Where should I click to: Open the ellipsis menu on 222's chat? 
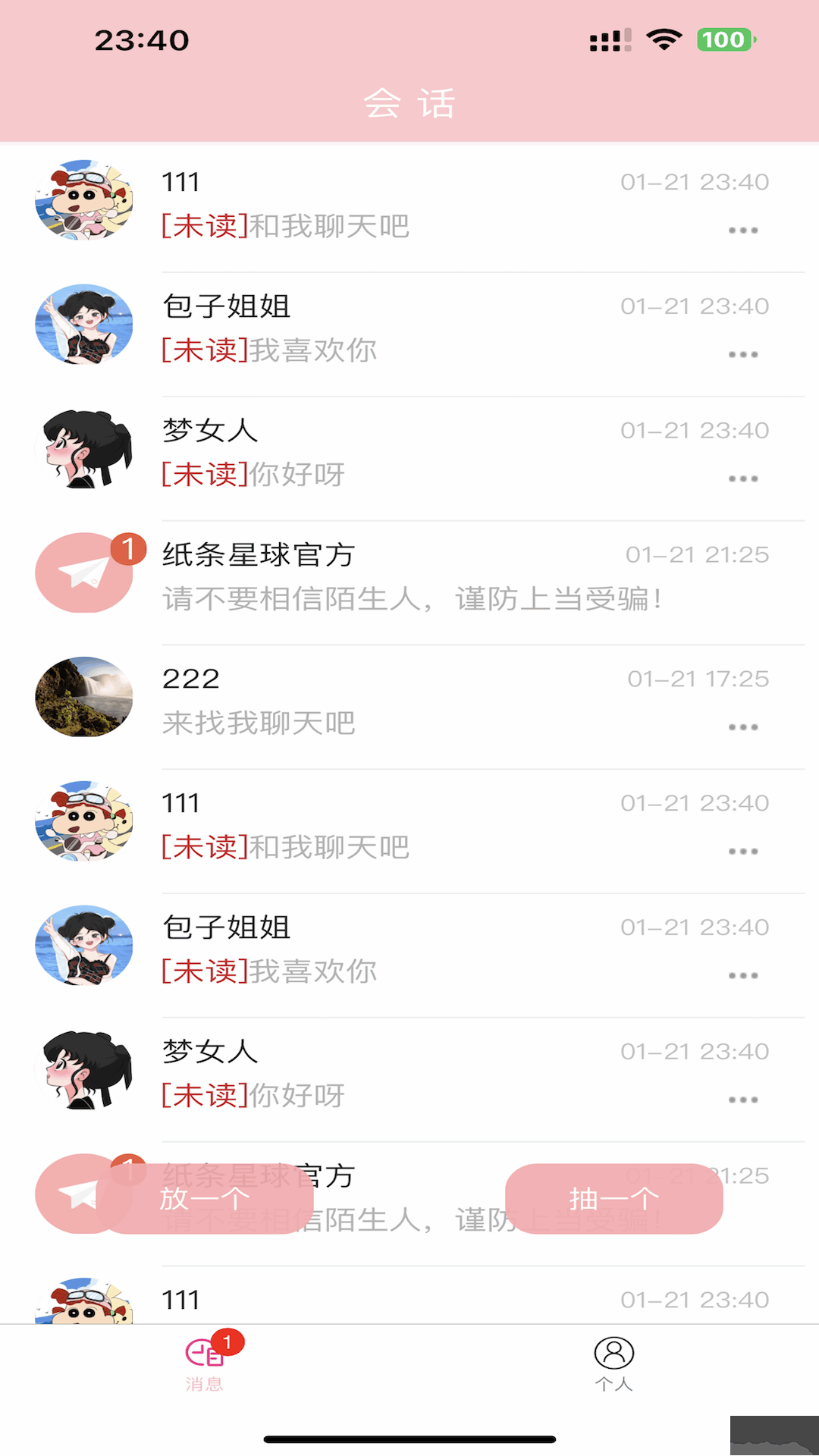[x=743, y=726]
